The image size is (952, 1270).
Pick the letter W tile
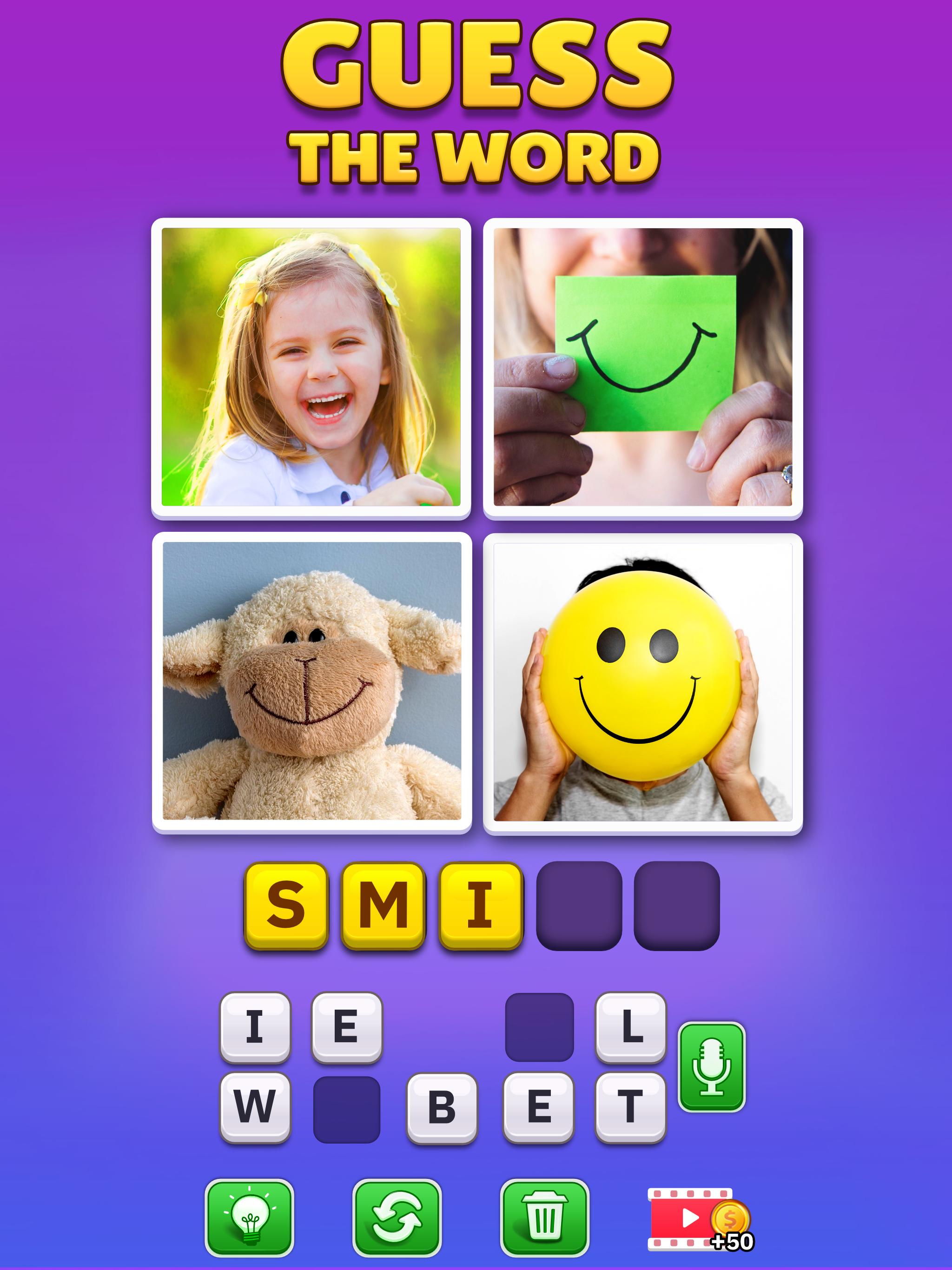point(255,1106)
